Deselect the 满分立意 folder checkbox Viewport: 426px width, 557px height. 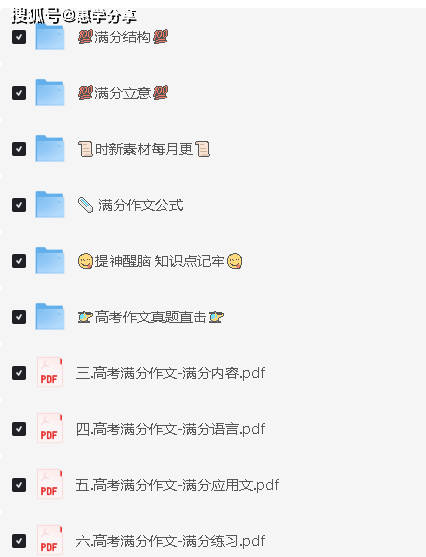pos(19,93)
